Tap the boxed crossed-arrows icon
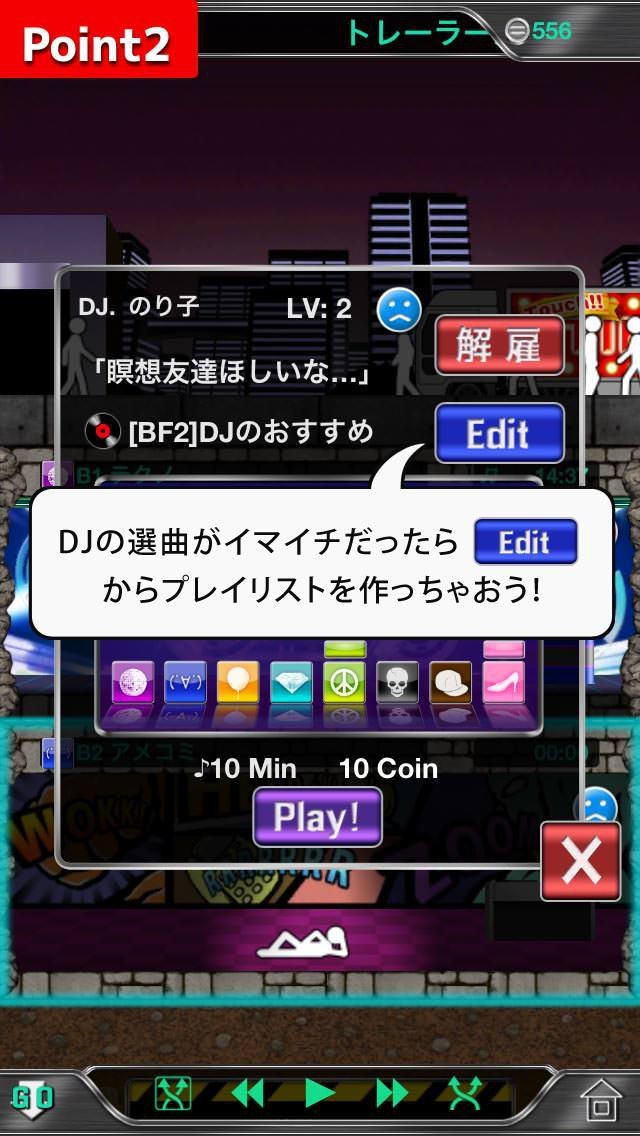Image resolution: width=640 pixels, height=1136 pixels. (x=173, y=1094)
